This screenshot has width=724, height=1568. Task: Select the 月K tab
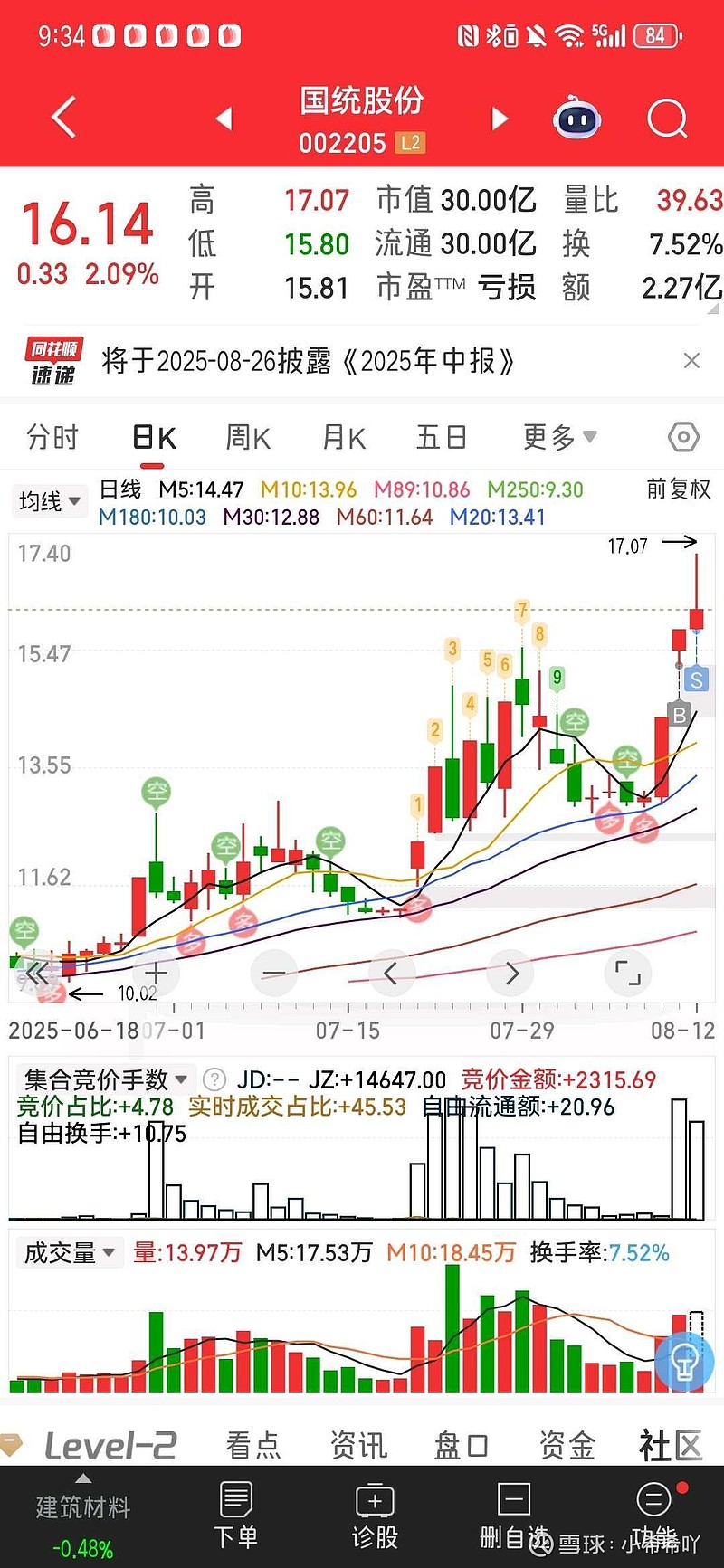point(344,438)
